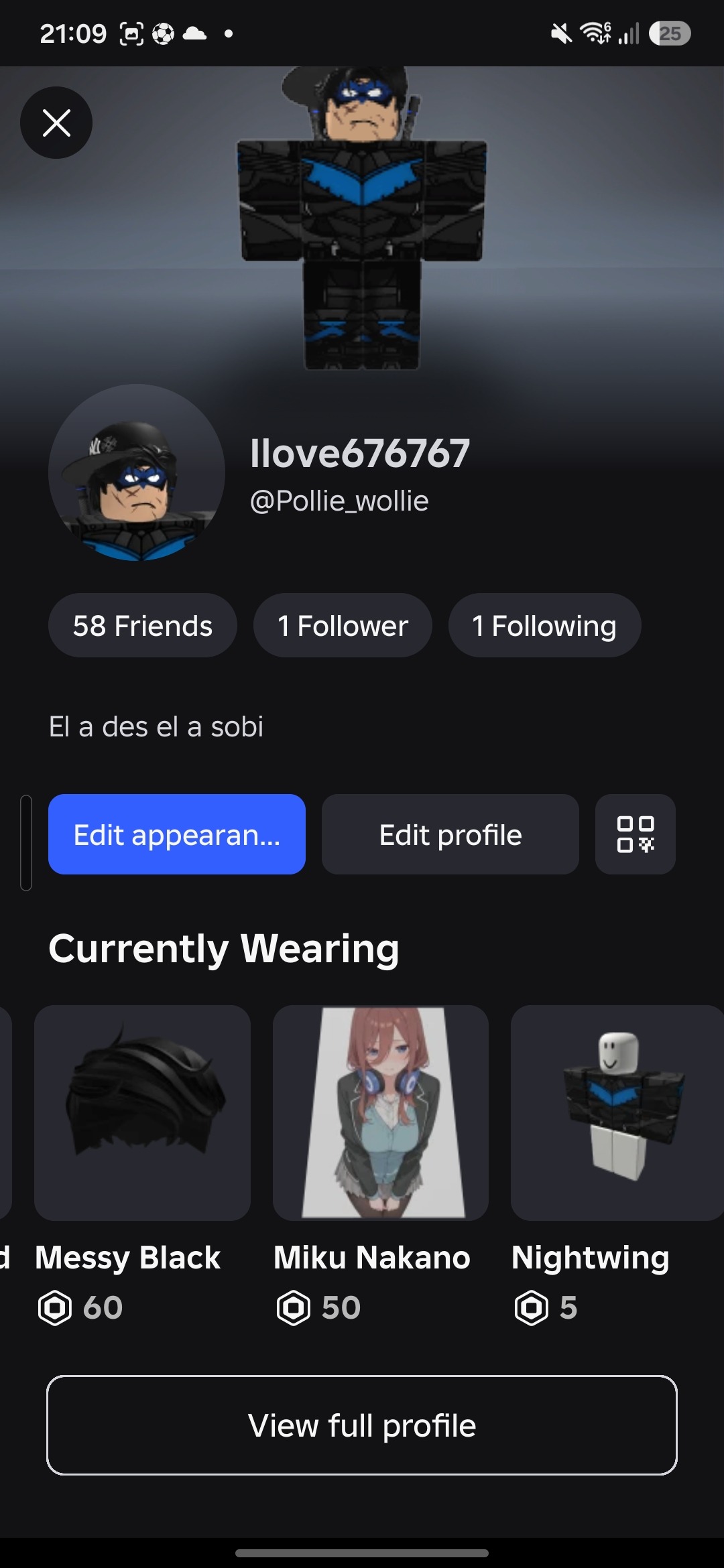Close the profile card
The height and width of the screenshot is (1568, 724).
[x=56, y=123]
